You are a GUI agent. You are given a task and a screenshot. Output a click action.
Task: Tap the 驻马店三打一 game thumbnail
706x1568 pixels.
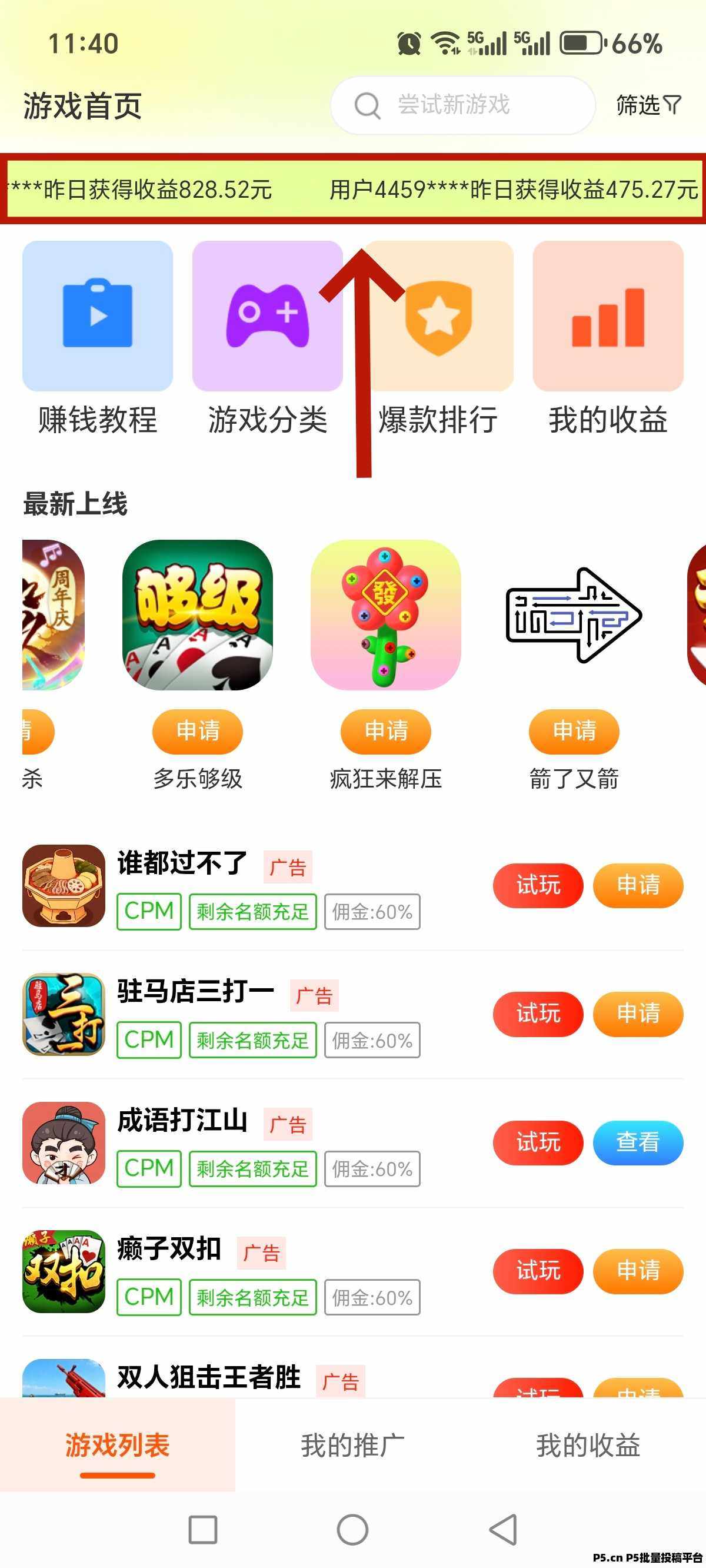tap(63, 1014)
